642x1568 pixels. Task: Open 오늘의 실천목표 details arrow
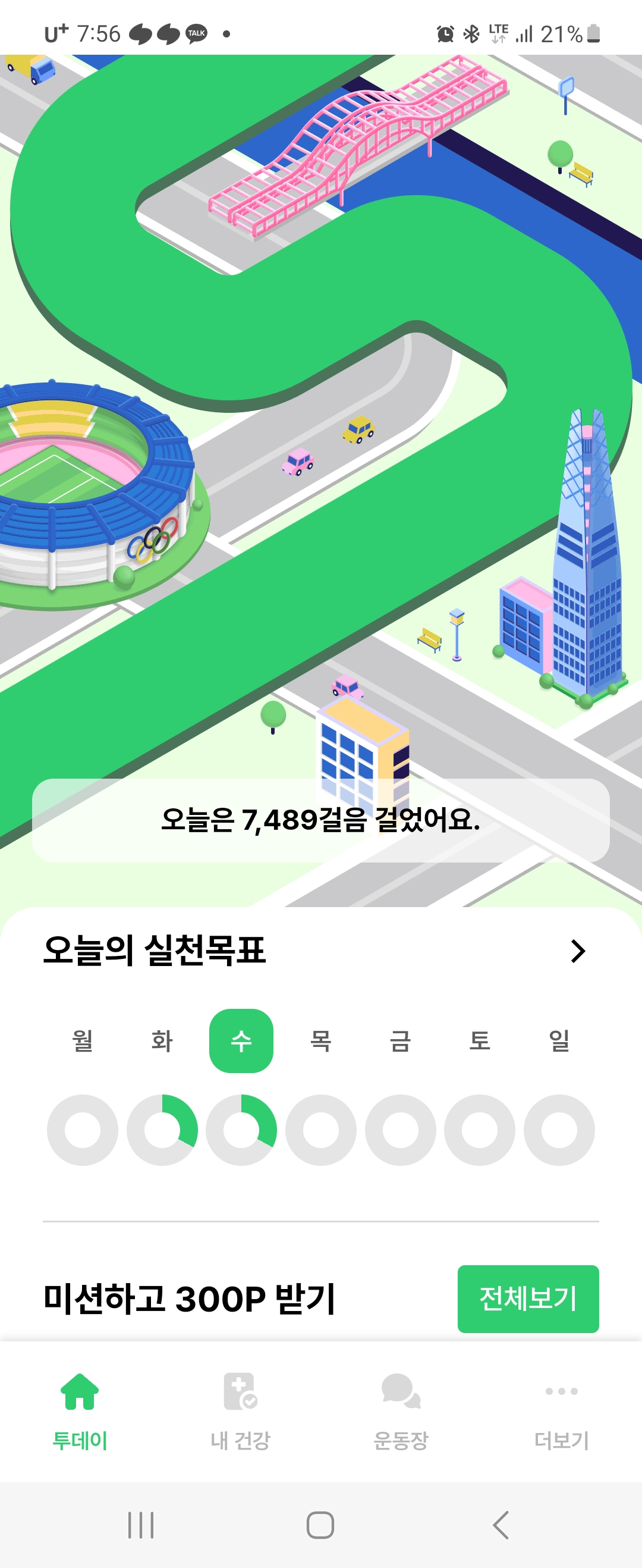pos(577,951)
